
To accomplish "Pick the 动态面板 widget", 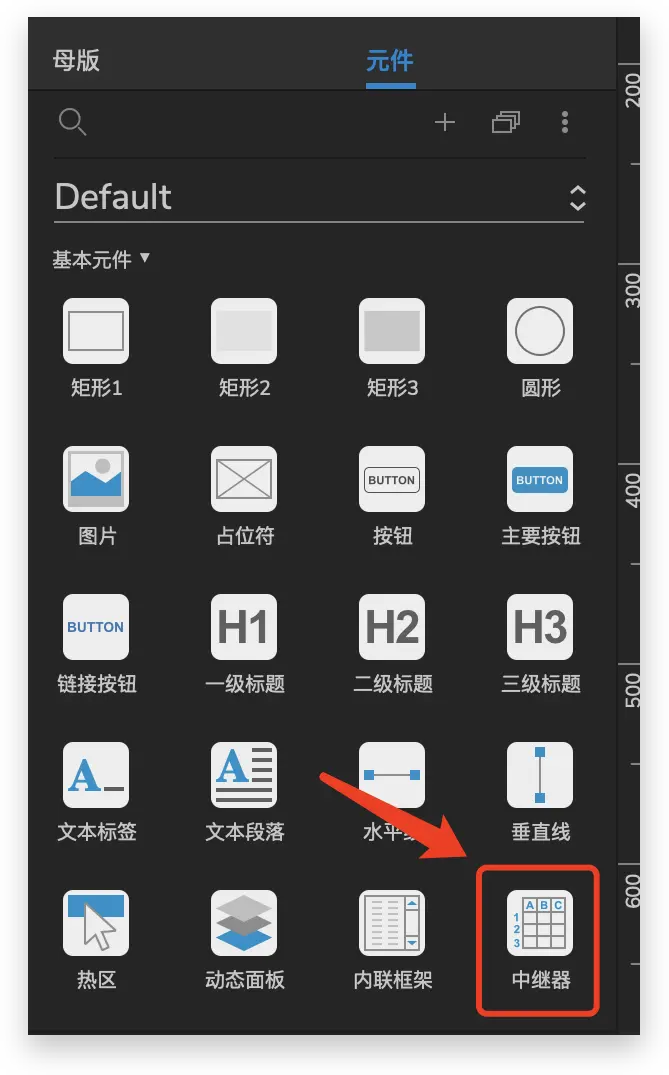I will click(244, 923).
